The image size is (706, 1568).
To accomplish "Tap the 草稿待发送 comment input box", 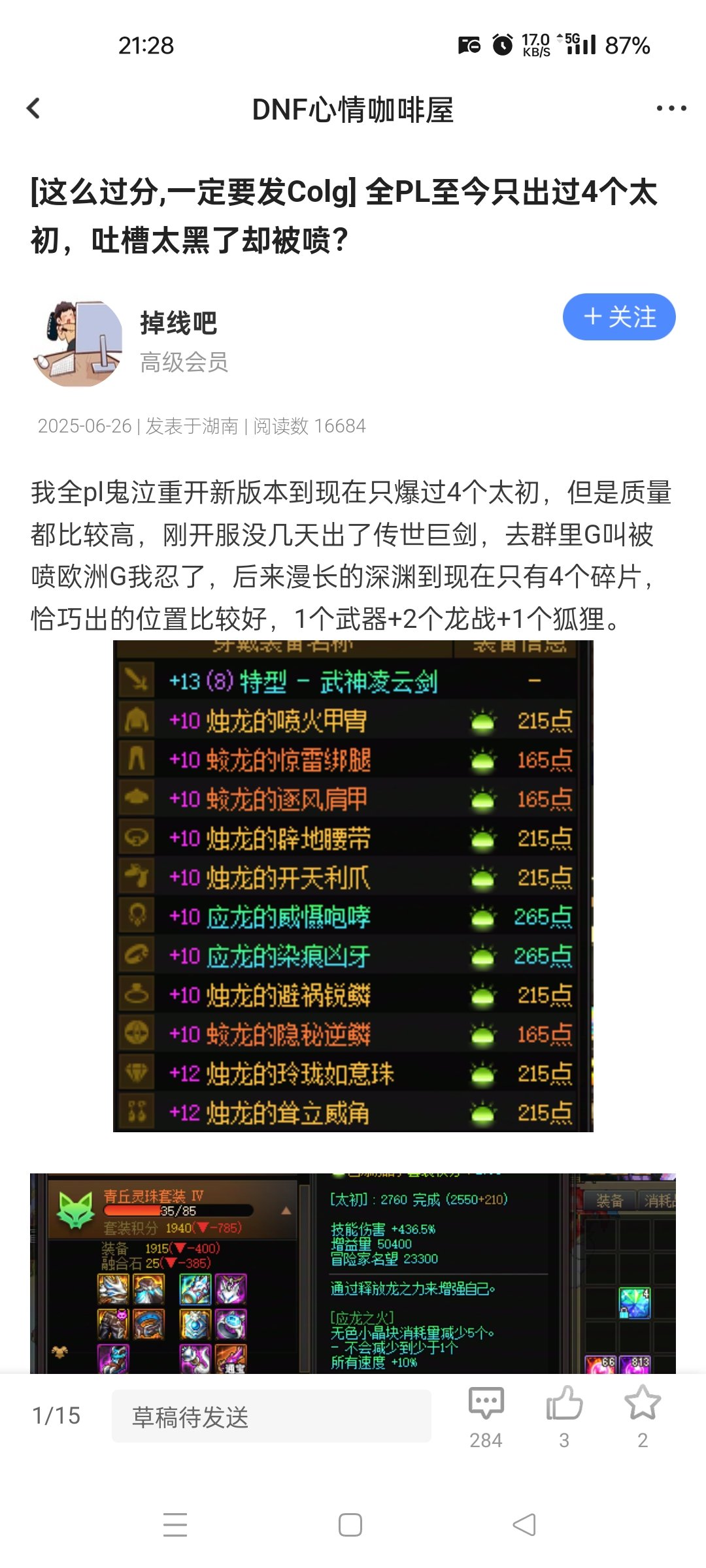I will click(271, 1416).
